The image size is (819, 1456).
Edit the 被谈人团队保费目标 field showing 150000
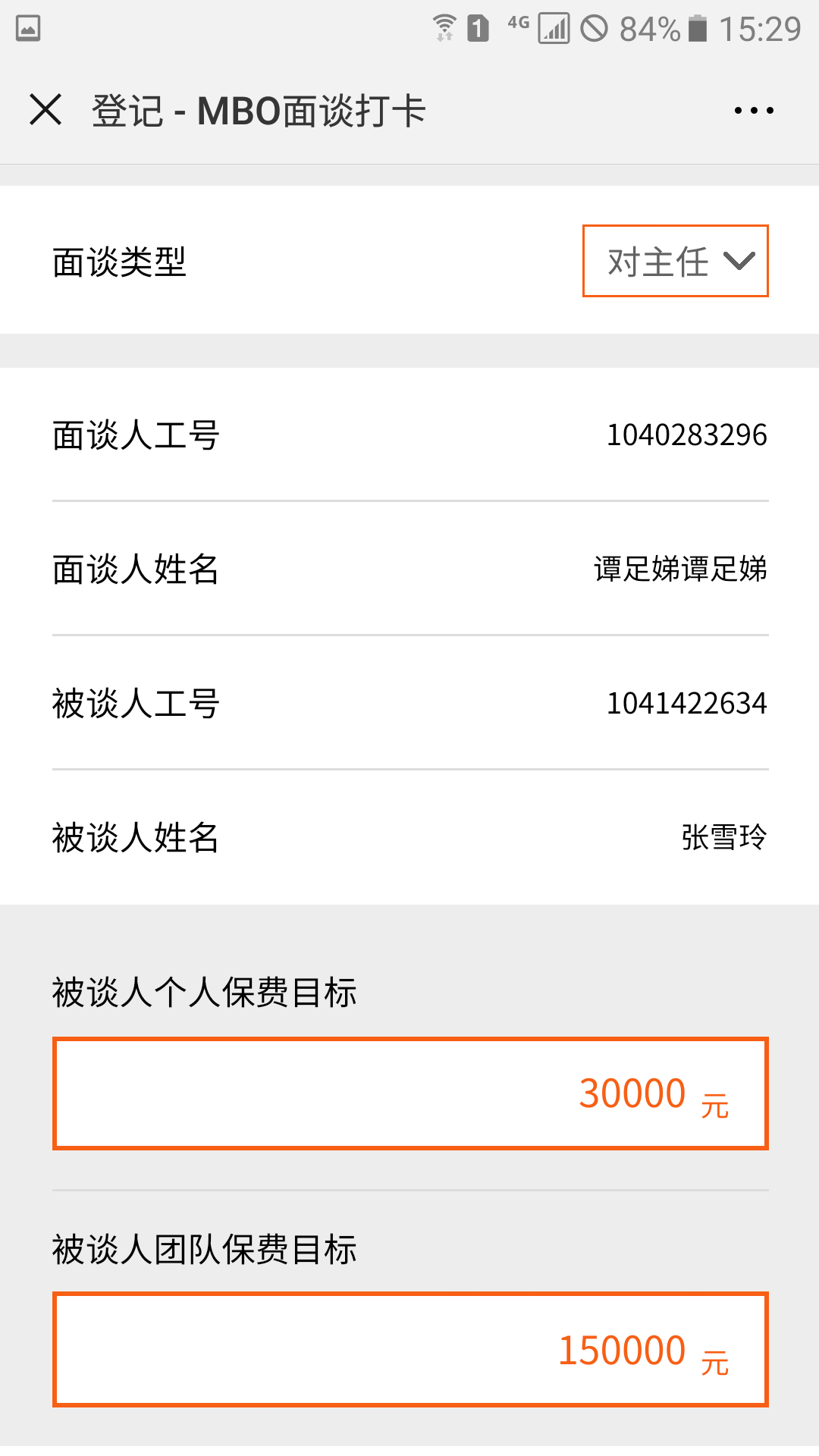coord(410,1350)
